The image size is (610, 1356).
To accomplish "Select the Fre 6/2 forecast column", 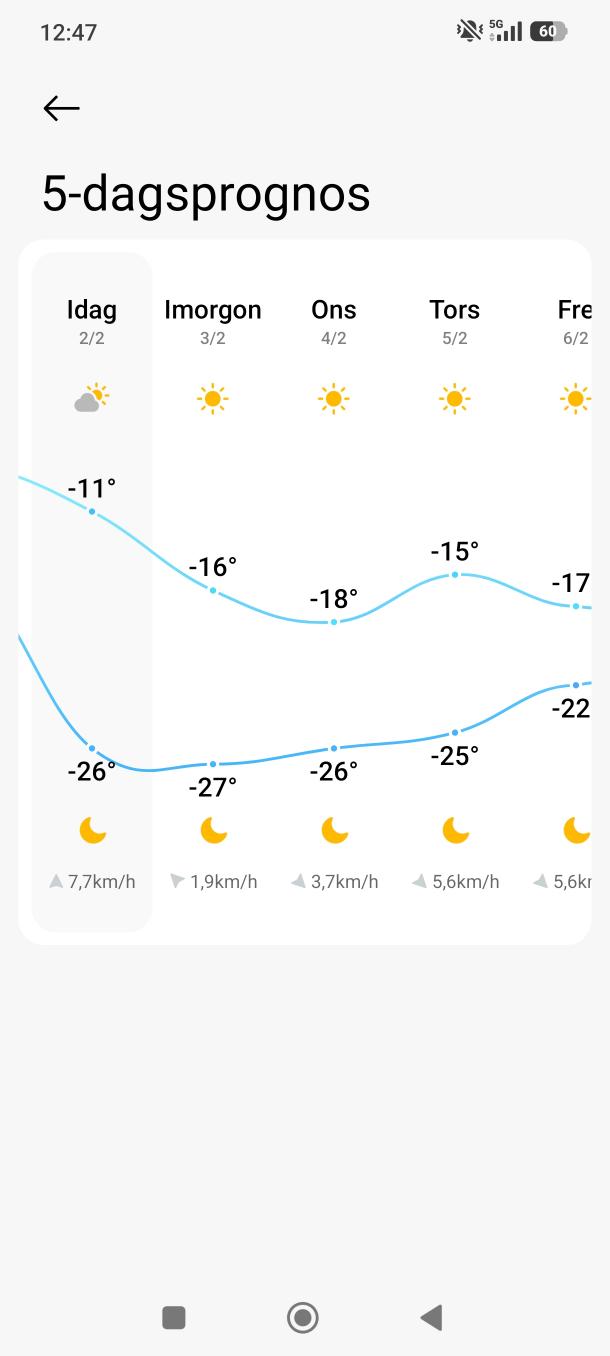I will (x=572, y=590).
